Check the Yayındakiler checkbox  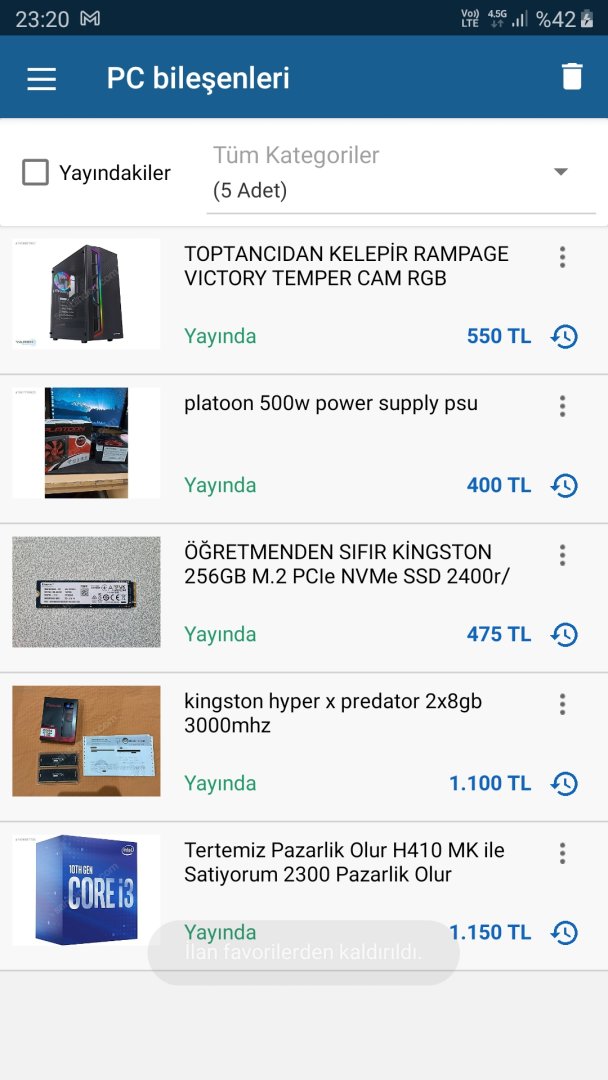tap(36, 173)
